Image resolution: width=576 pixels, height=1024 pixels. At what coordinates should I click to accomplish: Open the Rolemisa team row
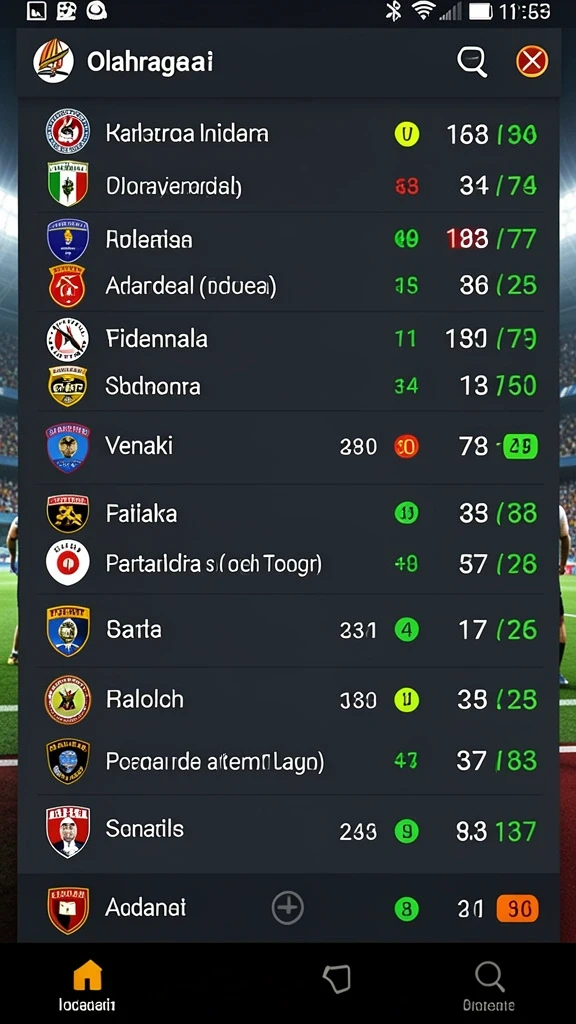(x=289, y=240)
